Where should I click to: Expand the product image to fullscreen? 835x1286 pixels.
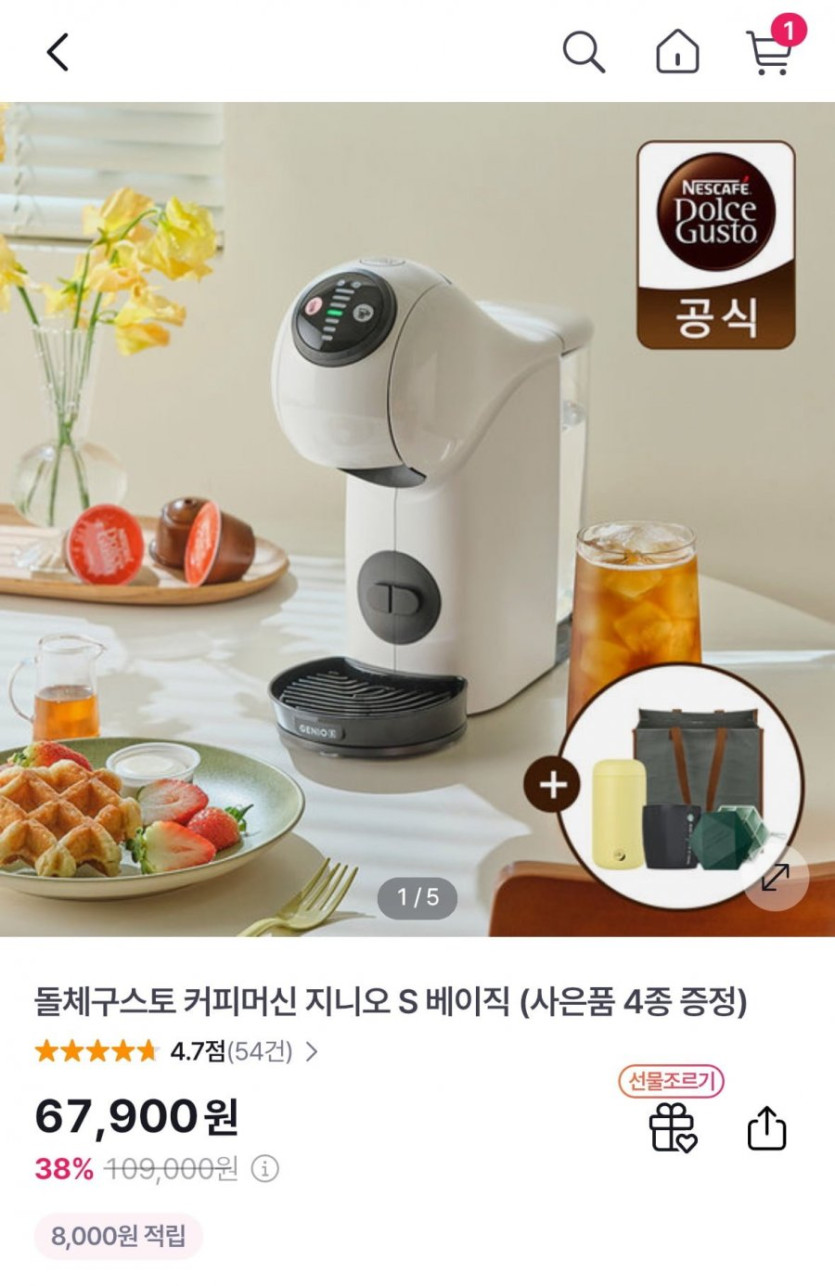click(x=776, y=878)
